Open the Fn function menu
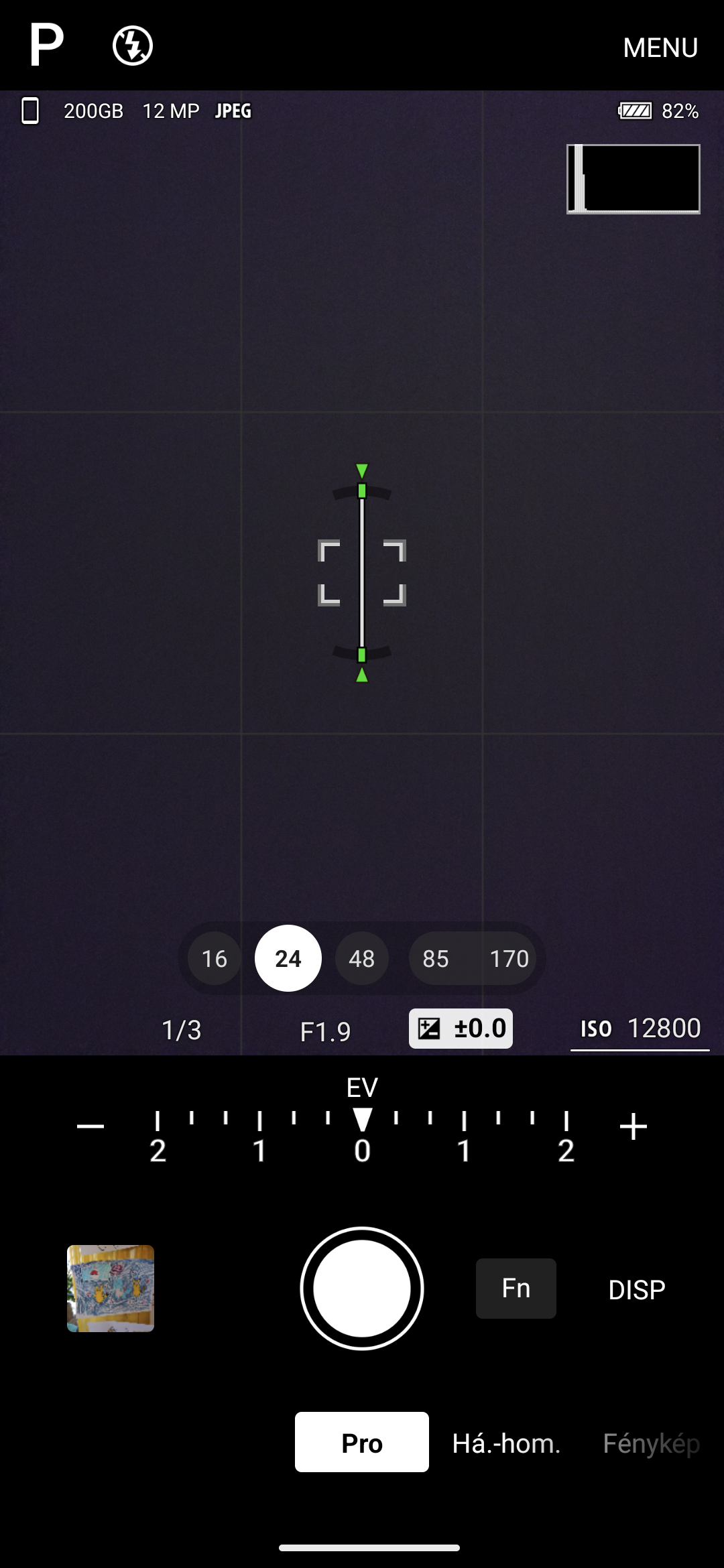This screenshot has height=1568, width=724. point(516,1289)
